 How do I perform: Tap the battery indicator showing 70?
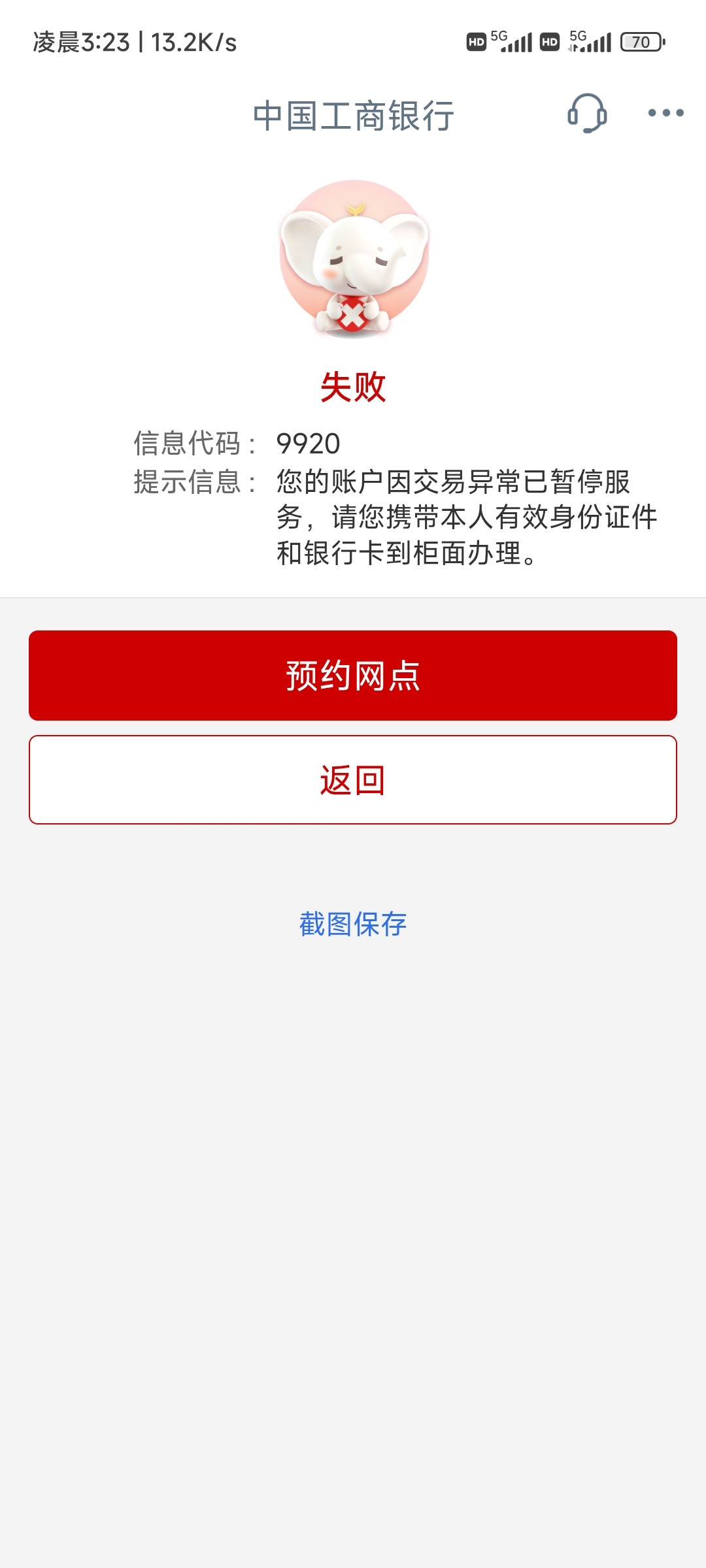(x=643, y=41)
